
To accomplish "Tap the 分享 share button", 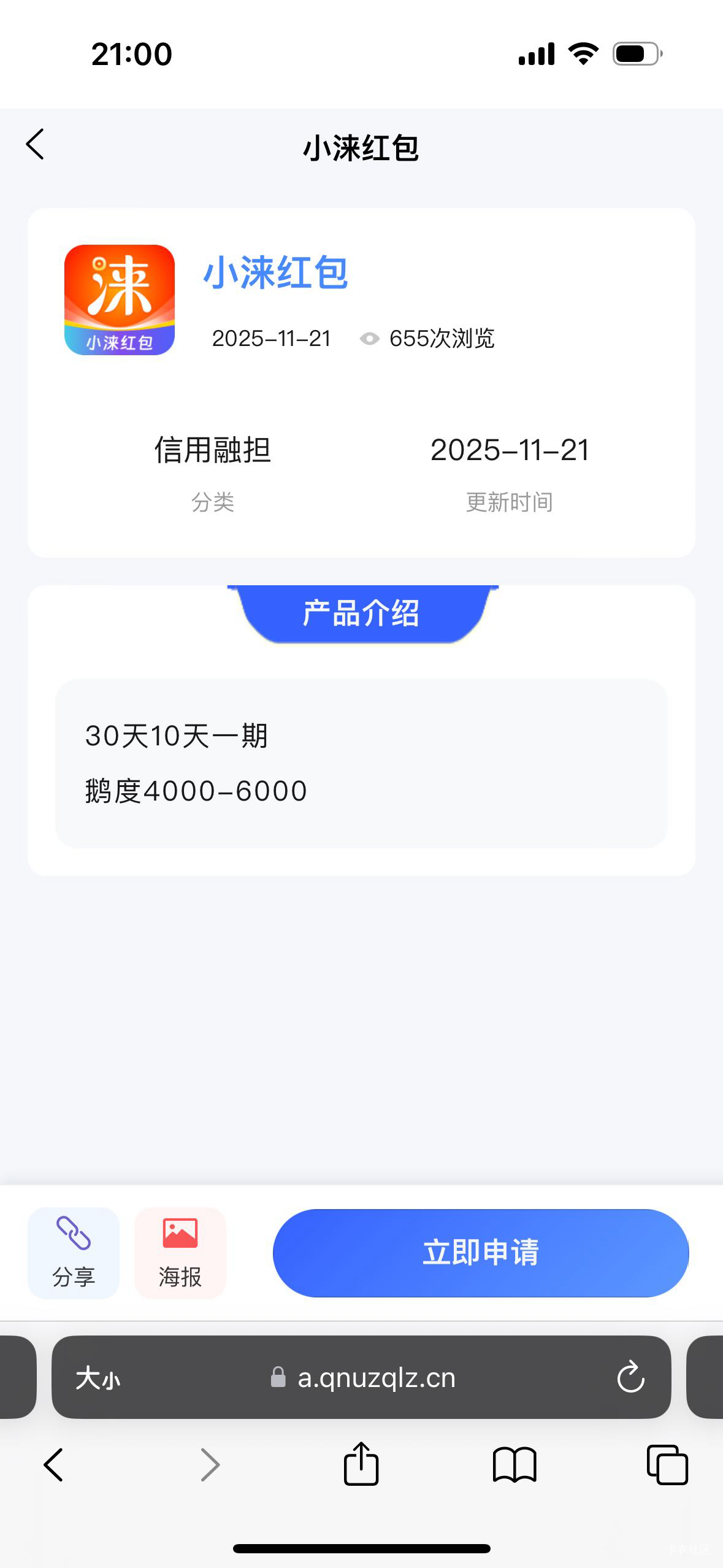I will point(74,1253).
